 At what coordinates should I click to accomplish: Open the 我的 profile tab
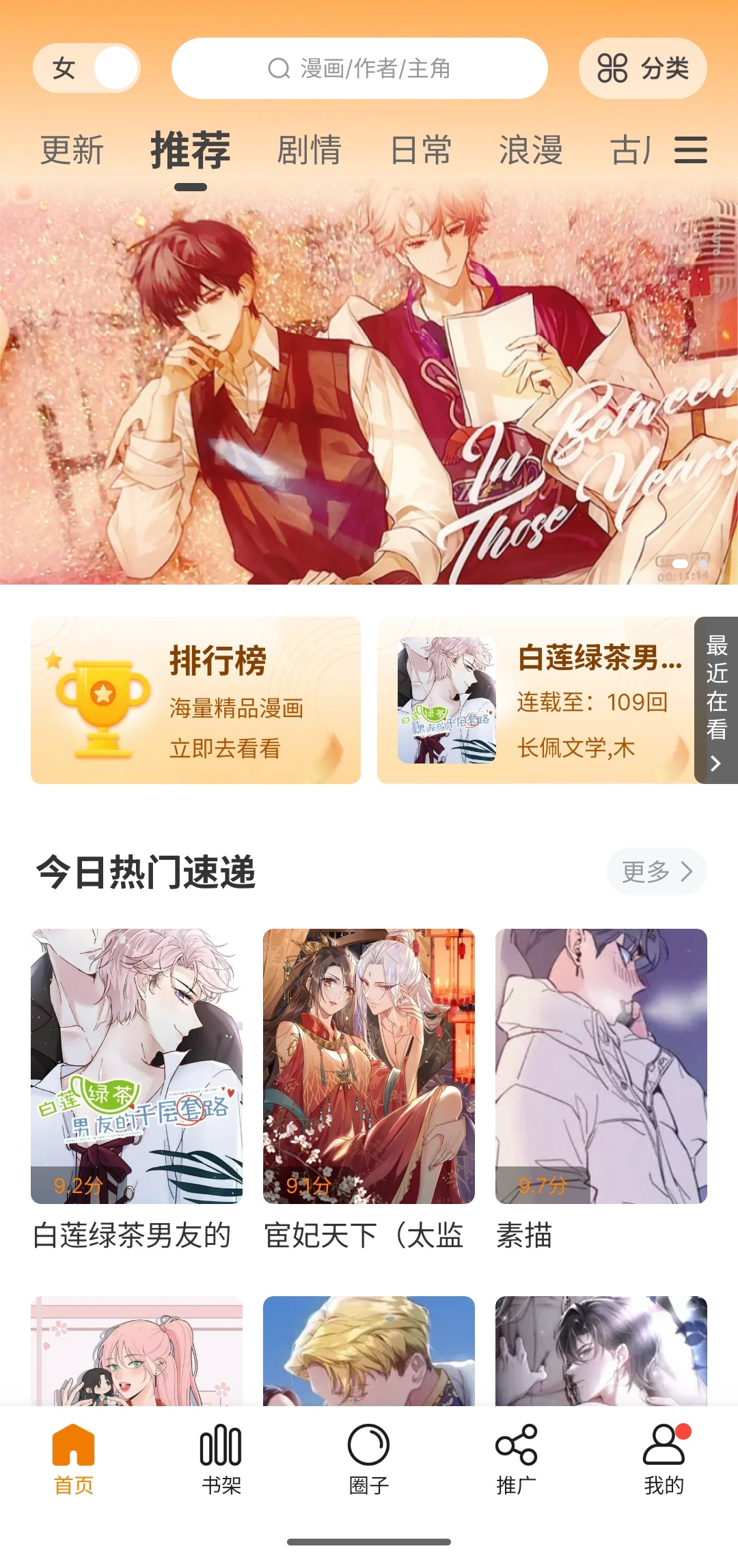664,1459
